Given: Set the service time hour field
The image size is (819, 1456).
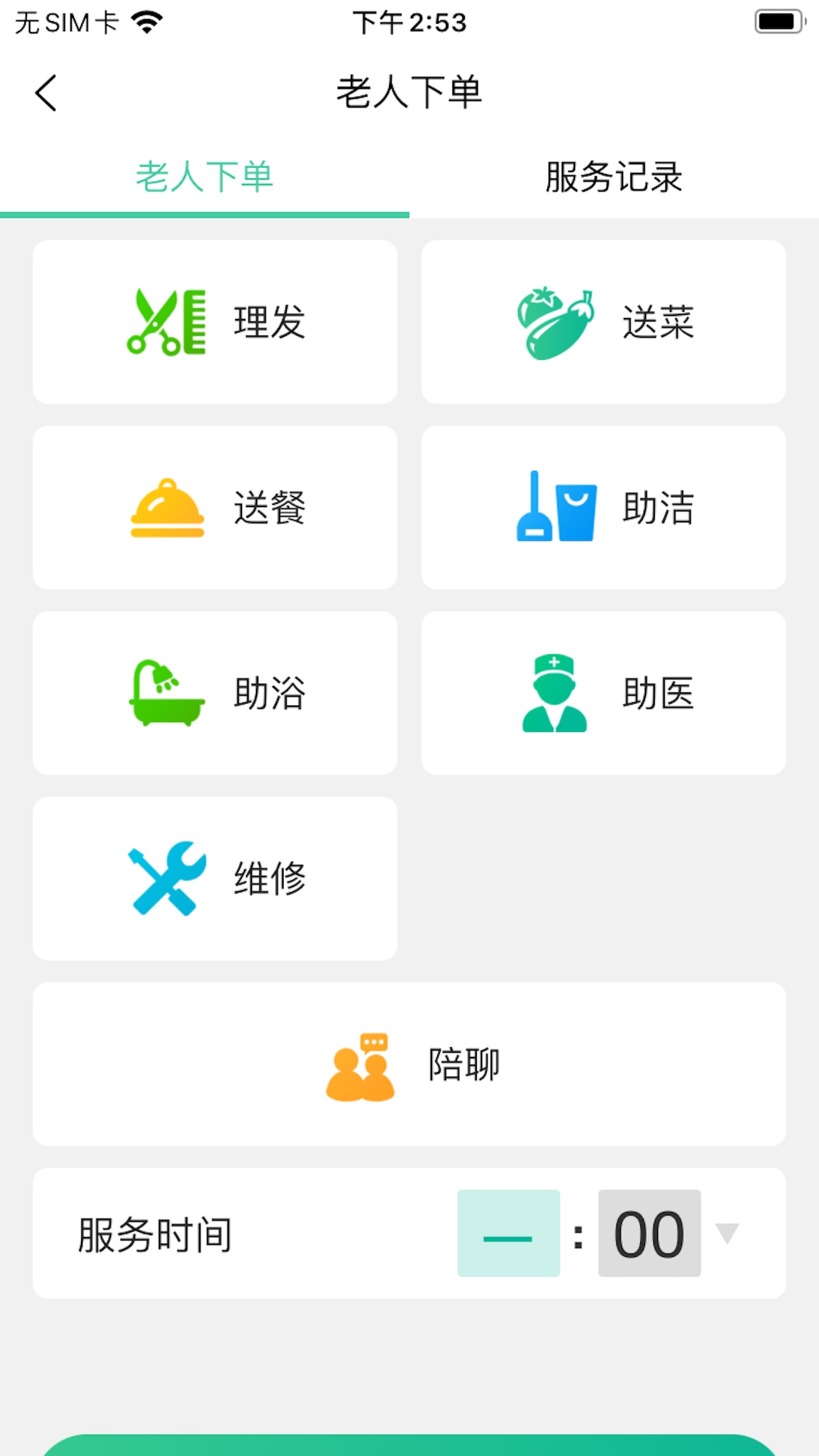Looking at the screenshot, I should [x=508, y=1233].
